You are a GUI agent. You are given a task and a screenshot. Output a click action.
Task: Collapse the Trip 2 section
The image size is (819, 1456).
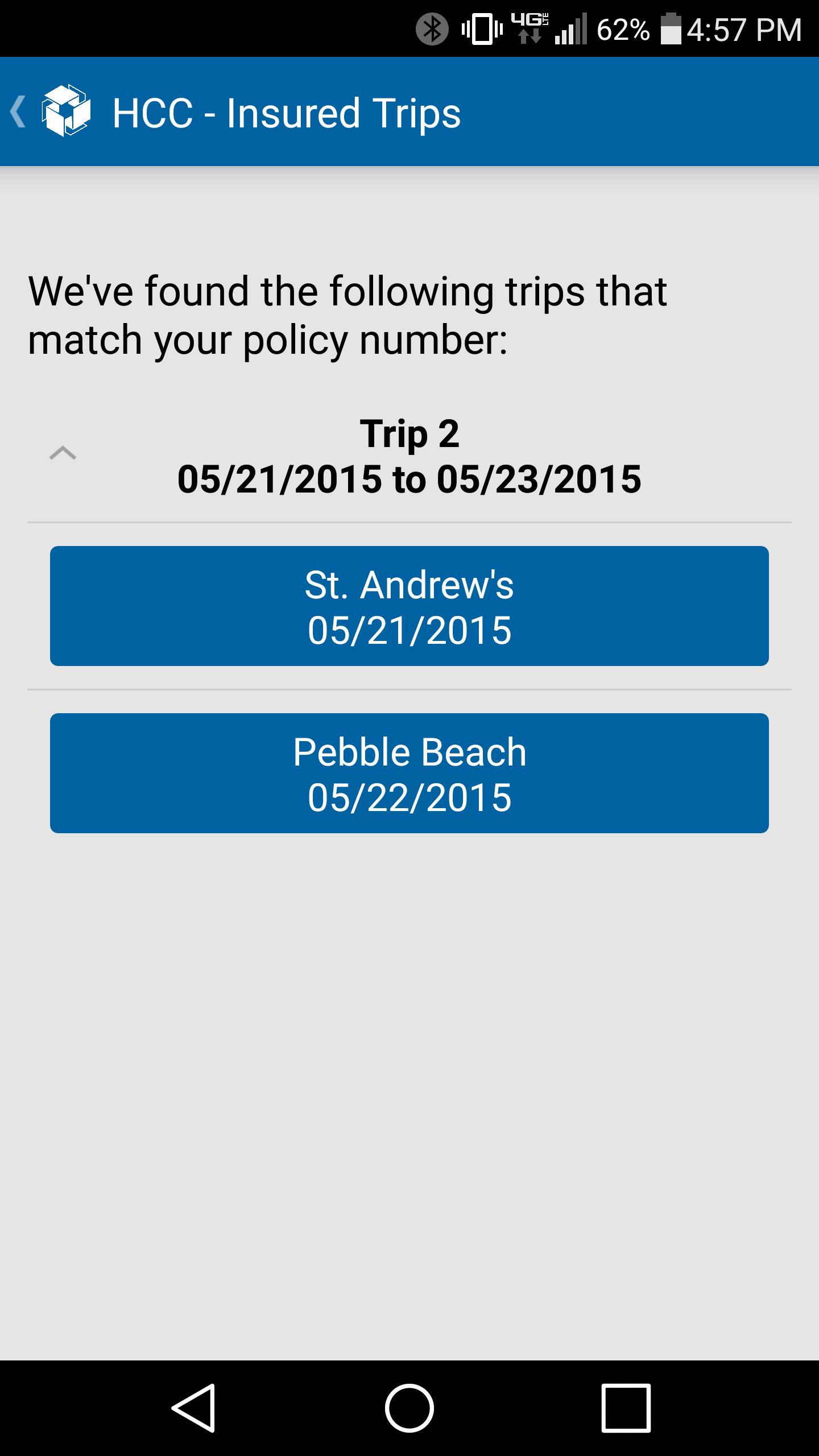63,453
